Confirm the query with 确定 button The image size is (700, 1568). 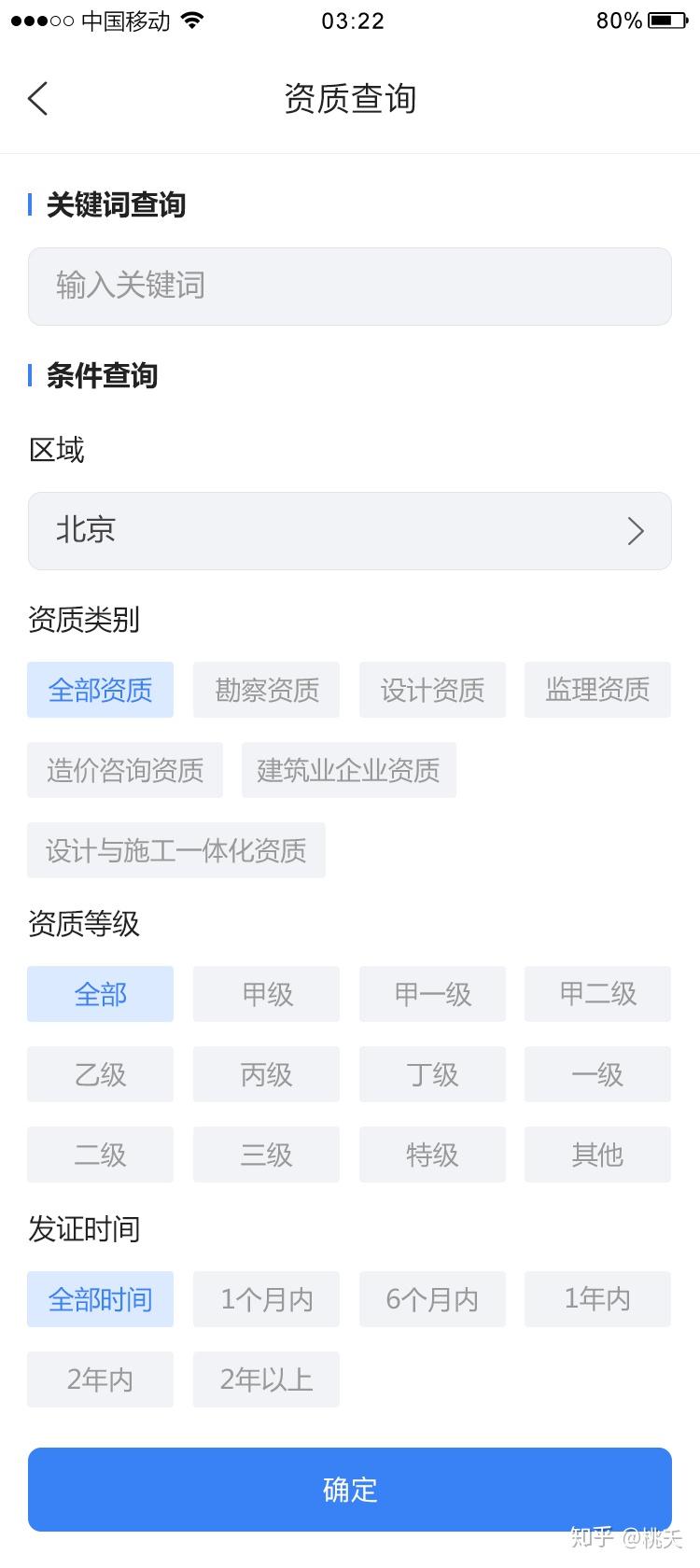(349, 1490)
